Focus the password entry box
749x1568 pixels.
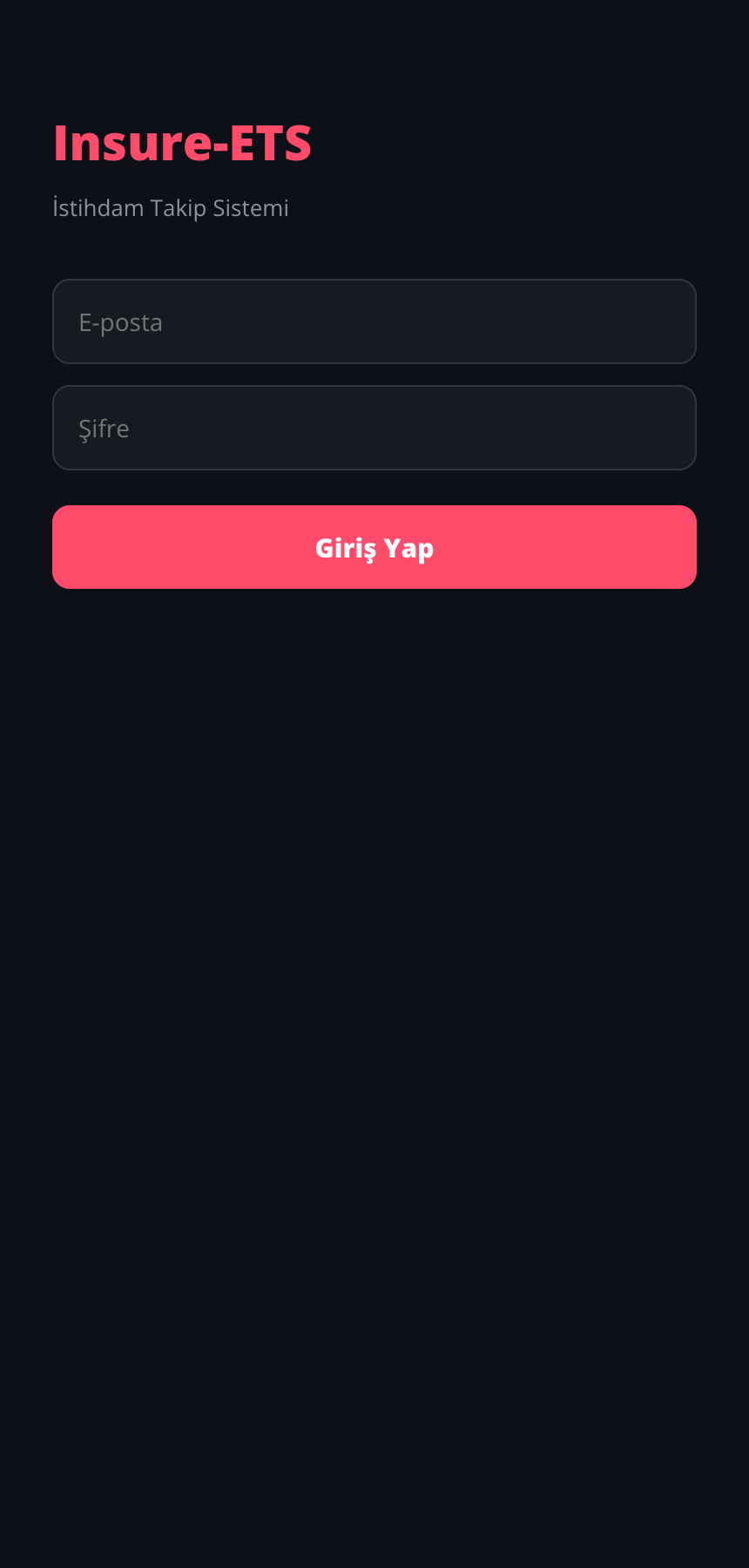coord(374,428)
